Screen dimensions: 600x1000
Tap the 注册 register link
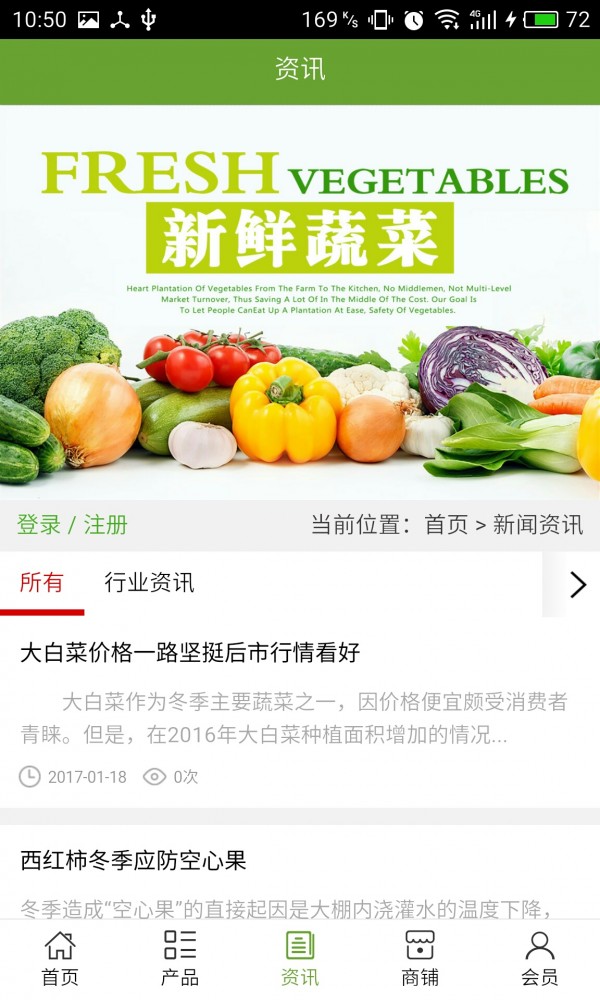pyautogui.click(x=105, y=525)
